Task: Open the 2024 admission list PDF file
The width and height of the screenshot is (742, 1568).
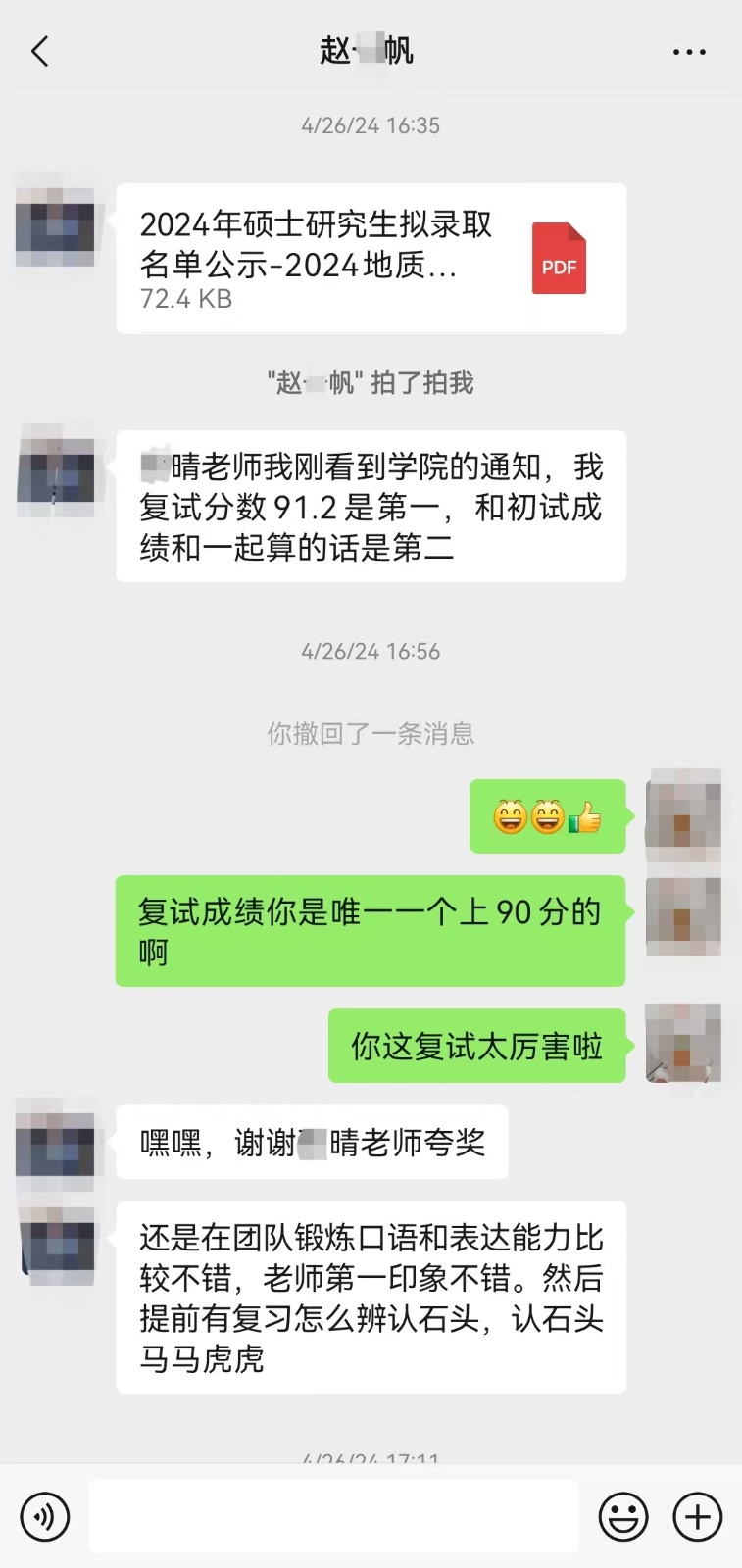Action: coord(371,259)
